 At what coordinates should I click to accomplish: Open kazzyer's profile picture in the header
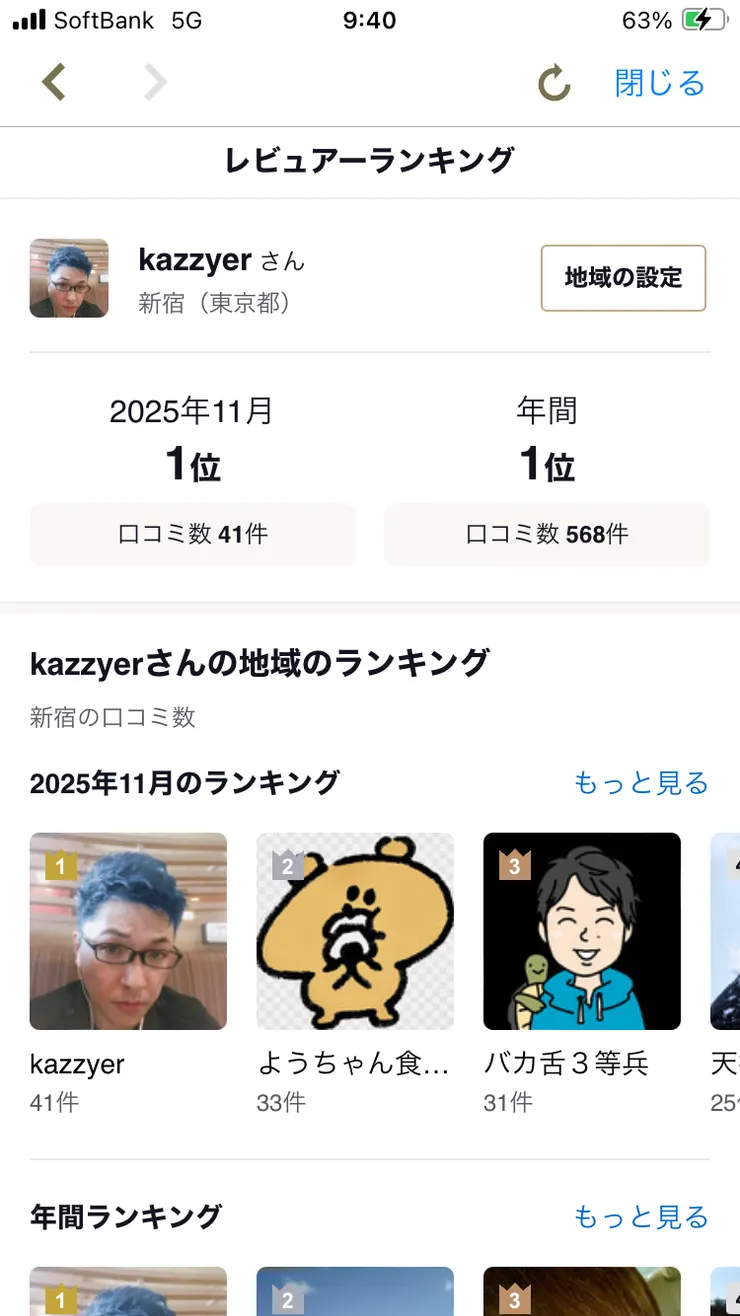(x=68, y=278)
